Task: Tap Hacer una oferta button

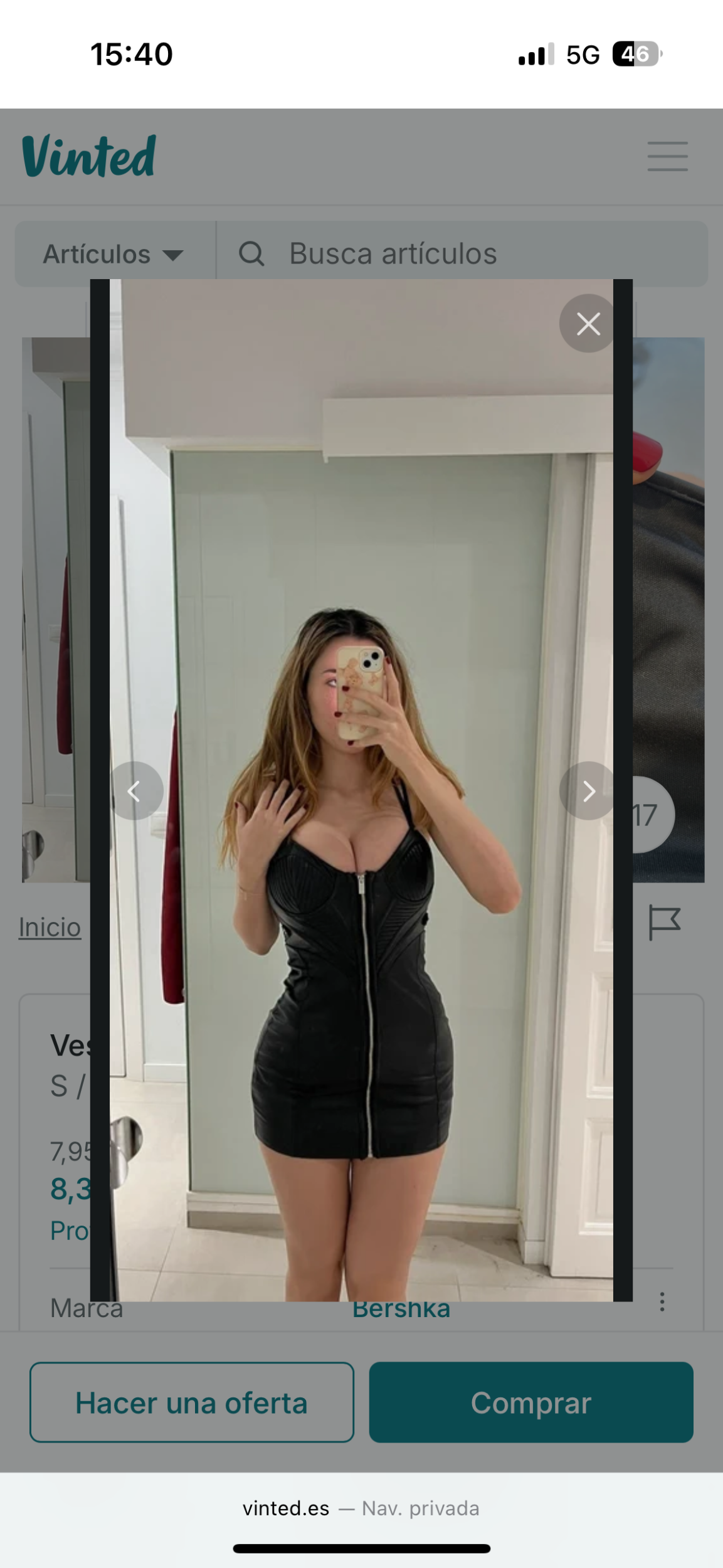Action: tap(192, 1402)
